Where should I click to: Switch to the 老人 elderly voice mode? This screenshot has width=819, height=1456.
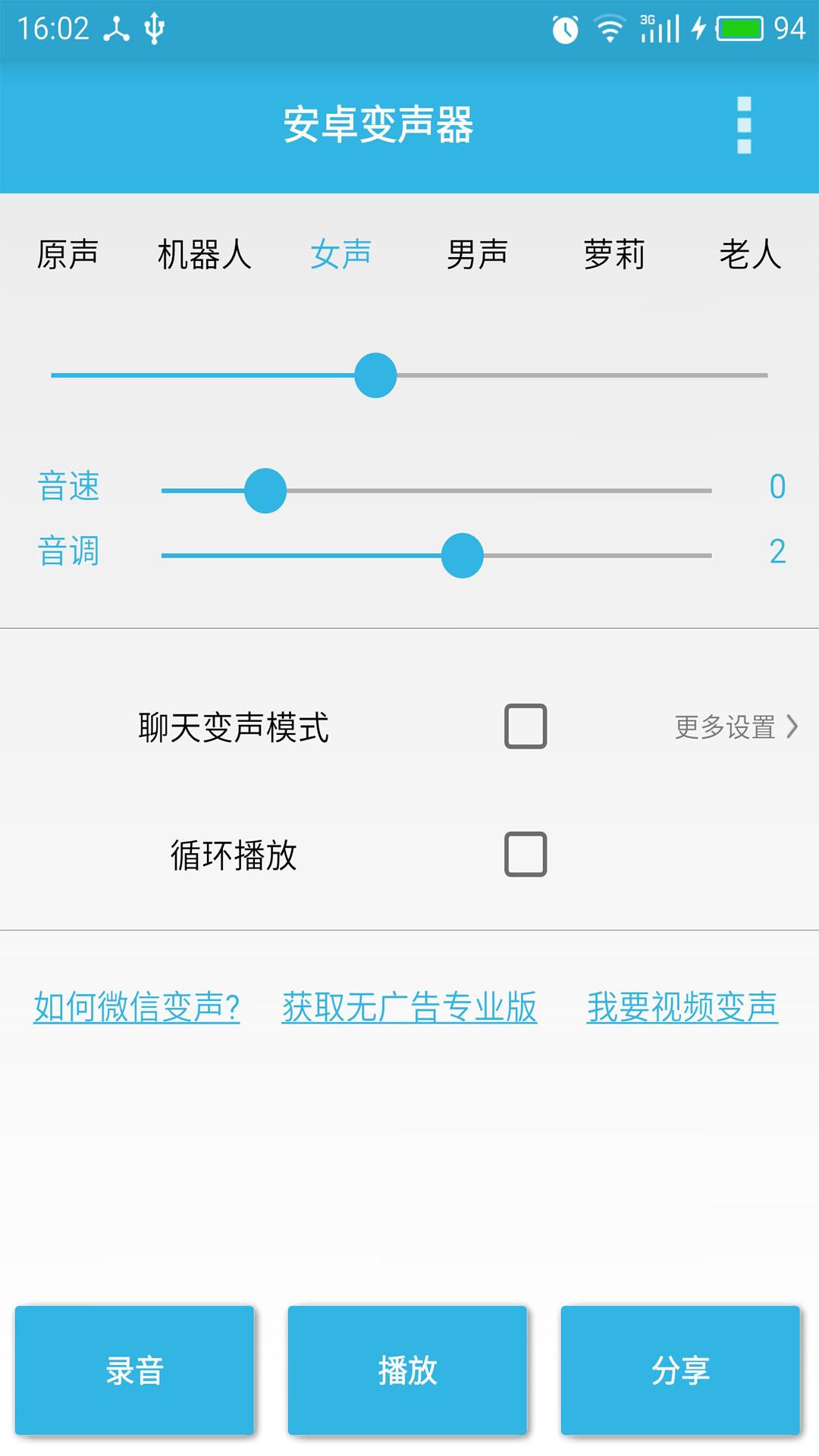point(751,256)
